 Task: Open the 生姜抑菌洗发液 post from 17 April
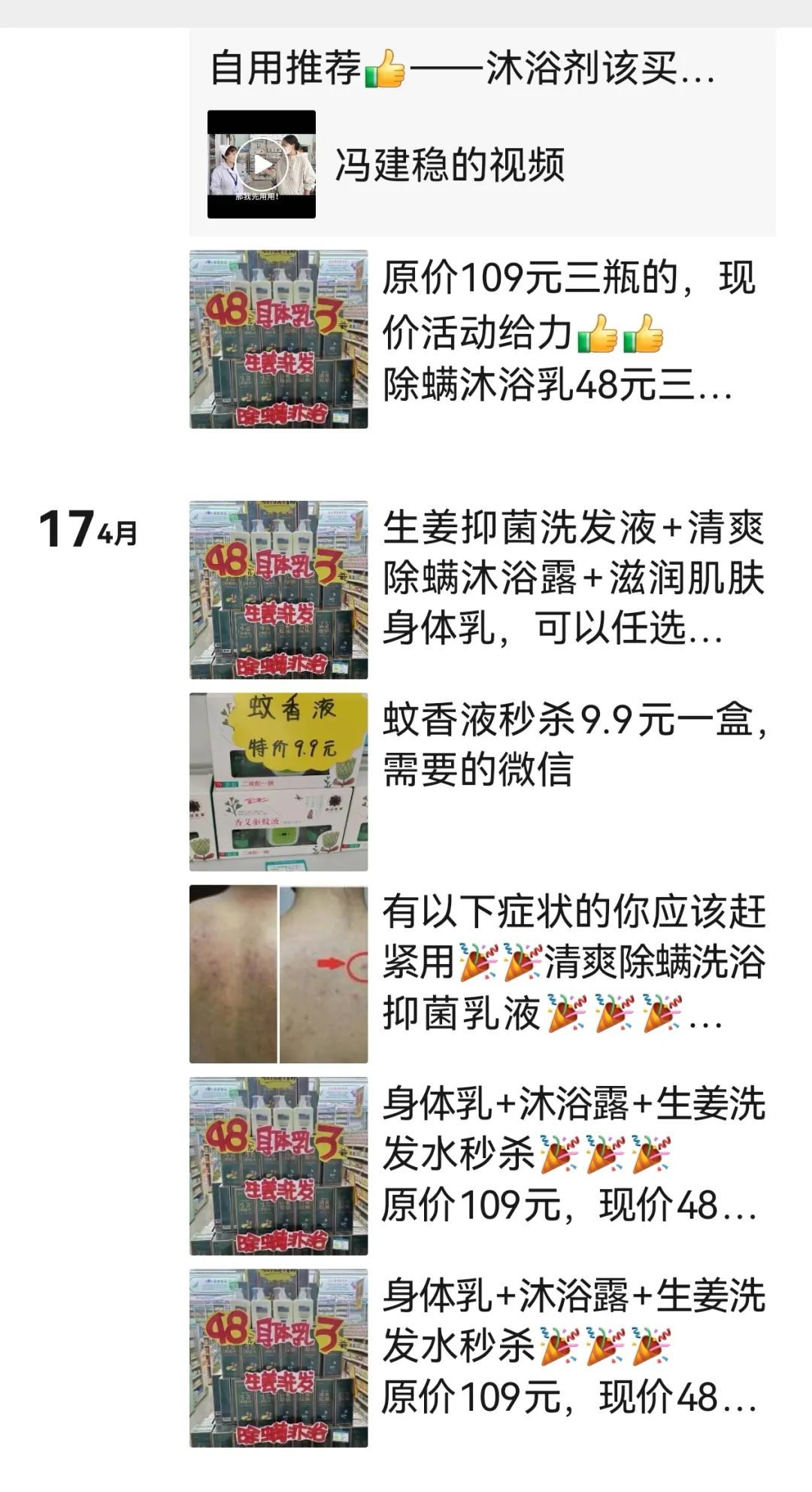point(482,590)
